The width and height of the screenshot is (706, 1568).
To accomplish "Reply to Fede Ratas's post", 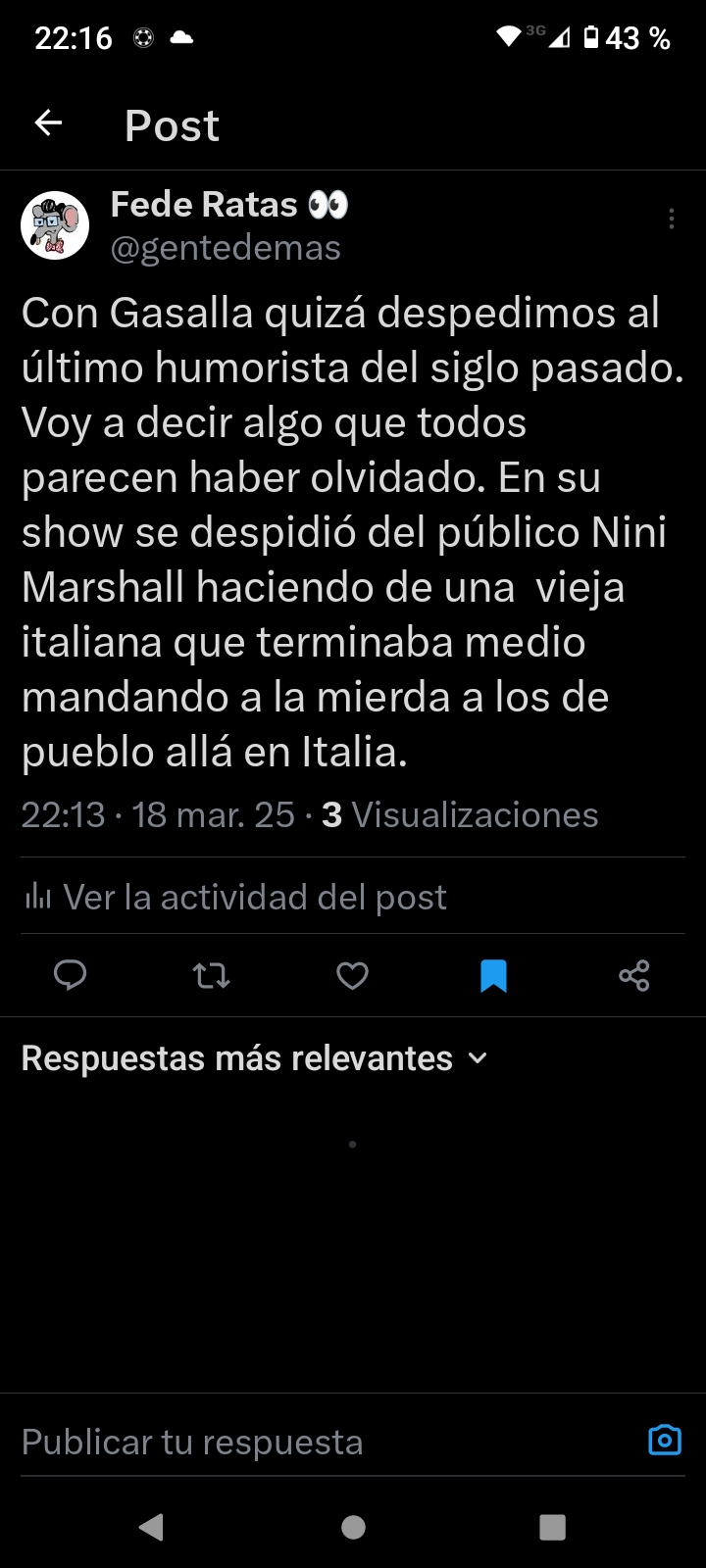I will tap(70, 975).
